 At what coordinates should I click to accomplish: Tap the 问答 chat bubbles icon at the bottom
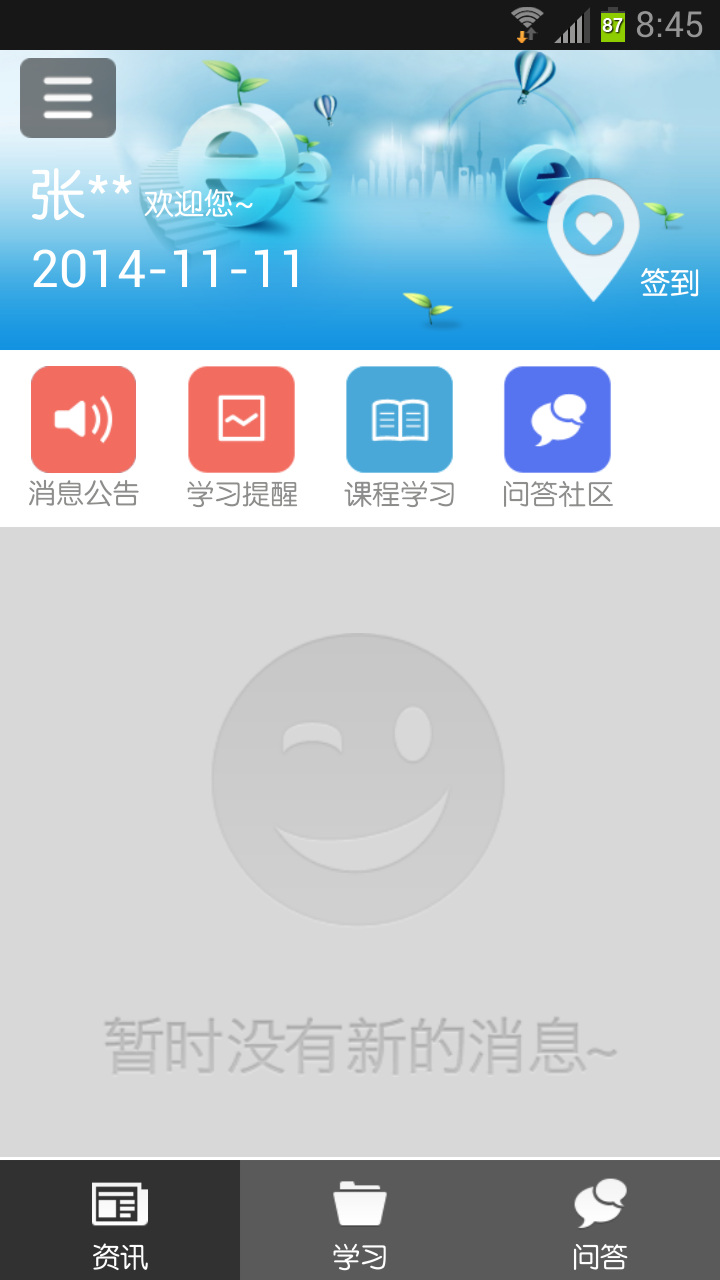tap(600, 1205)
